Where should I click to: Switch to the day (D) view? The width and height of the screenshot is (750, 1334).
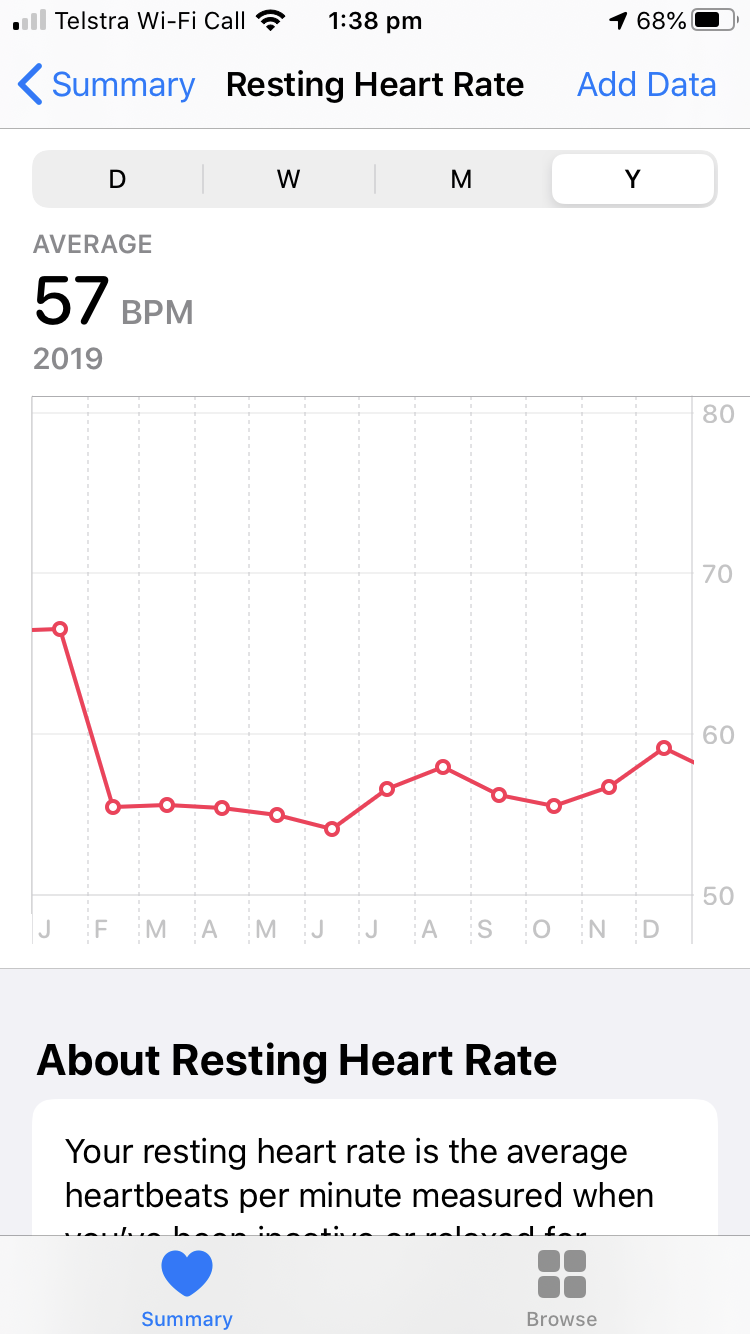pos(118,180)
